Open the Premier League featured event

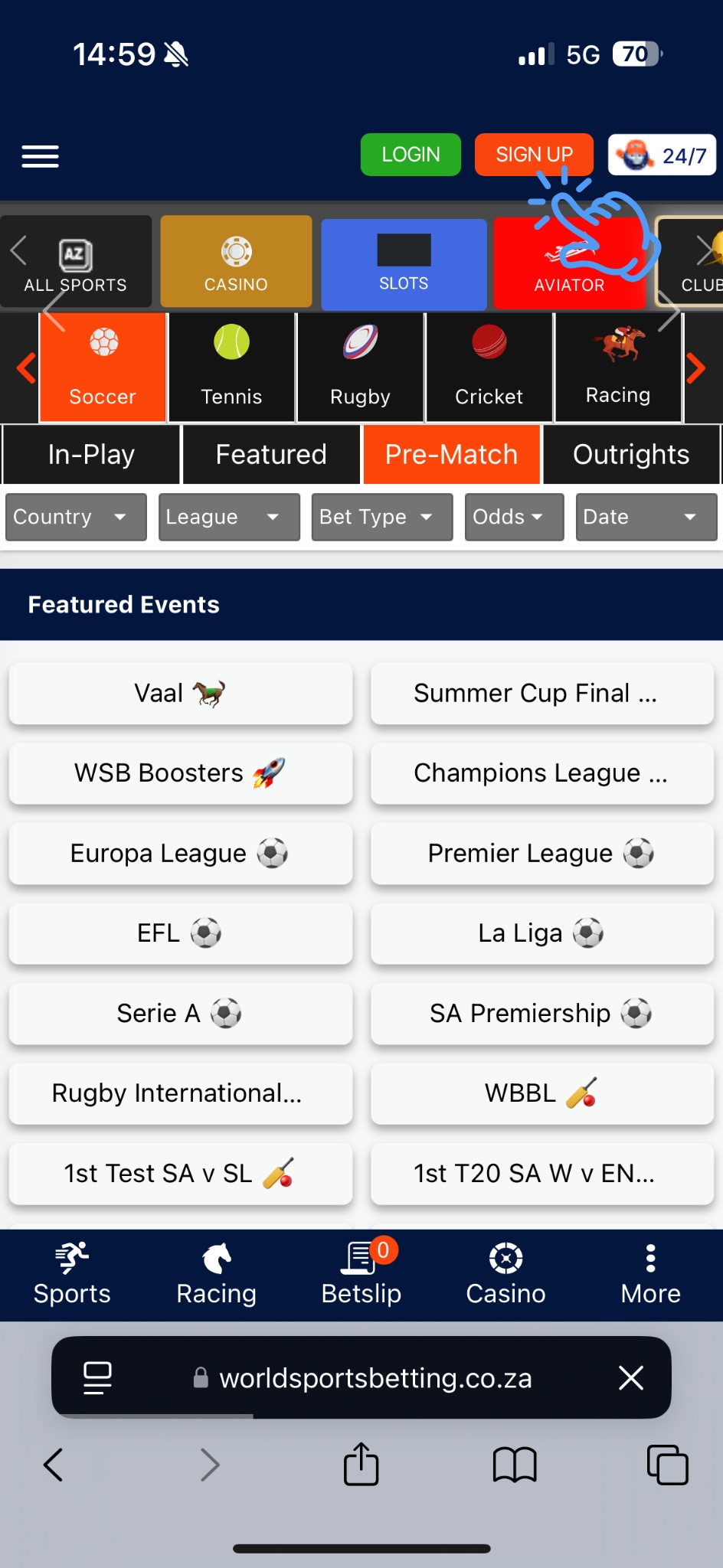click(x=541, y=853)
